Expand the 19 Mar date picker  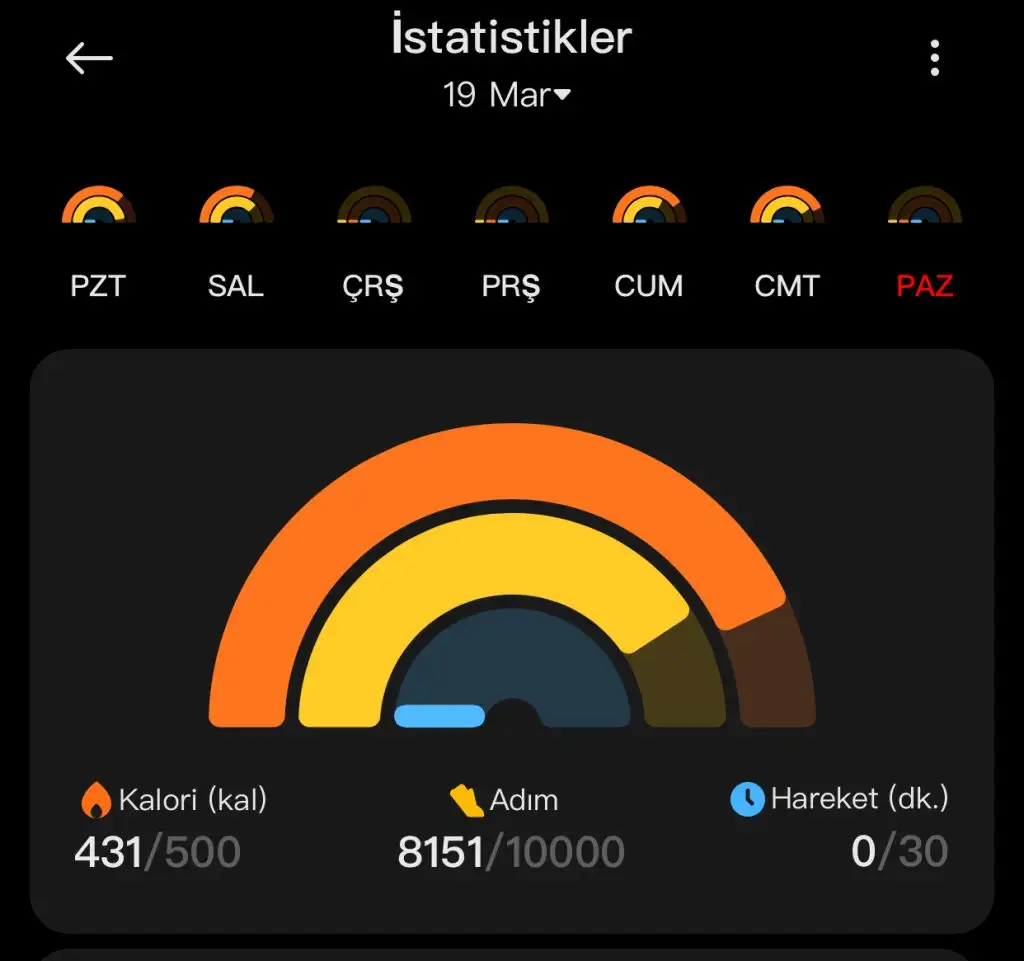506,95
